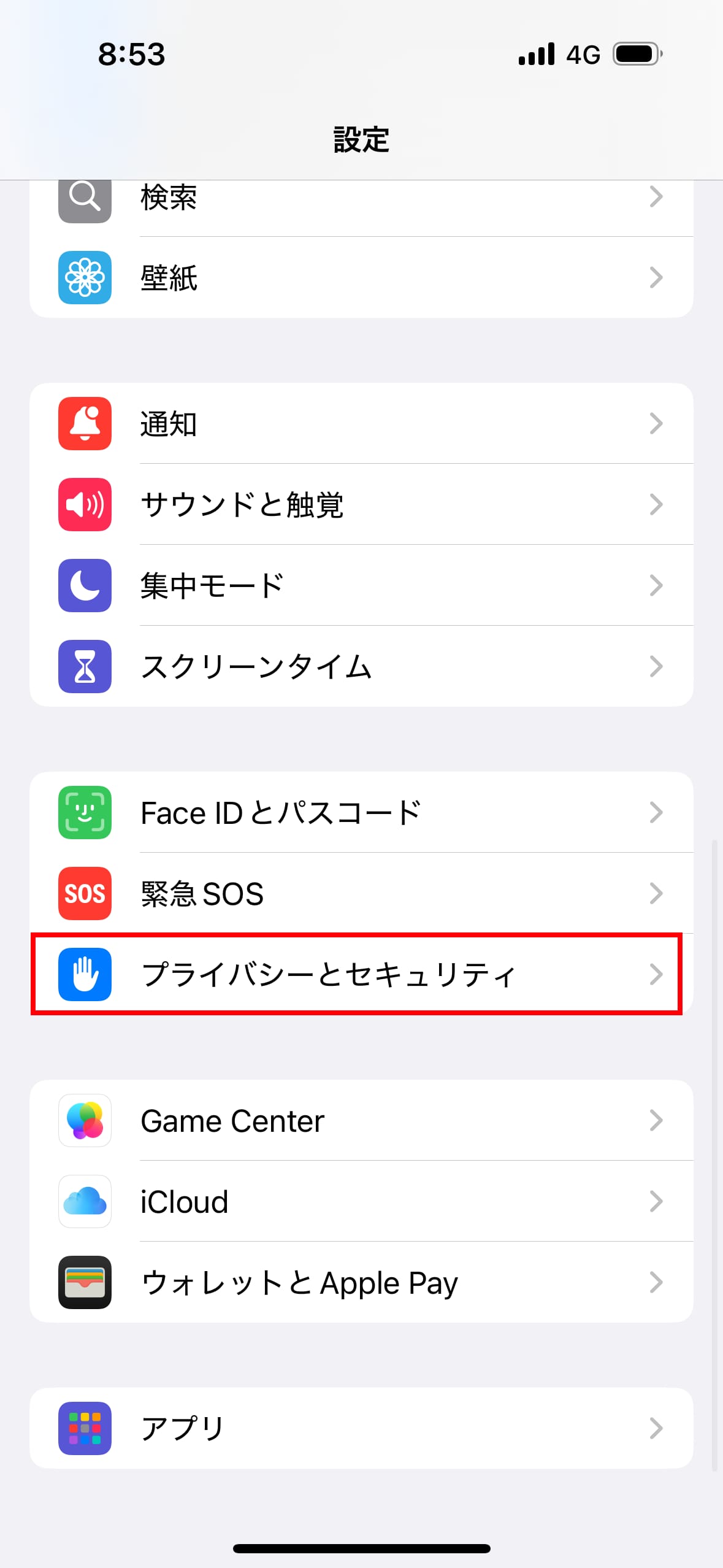Select プライバシーとセキュリティ row
This screenshot has height=1568, width=723.
coord(361,975)
